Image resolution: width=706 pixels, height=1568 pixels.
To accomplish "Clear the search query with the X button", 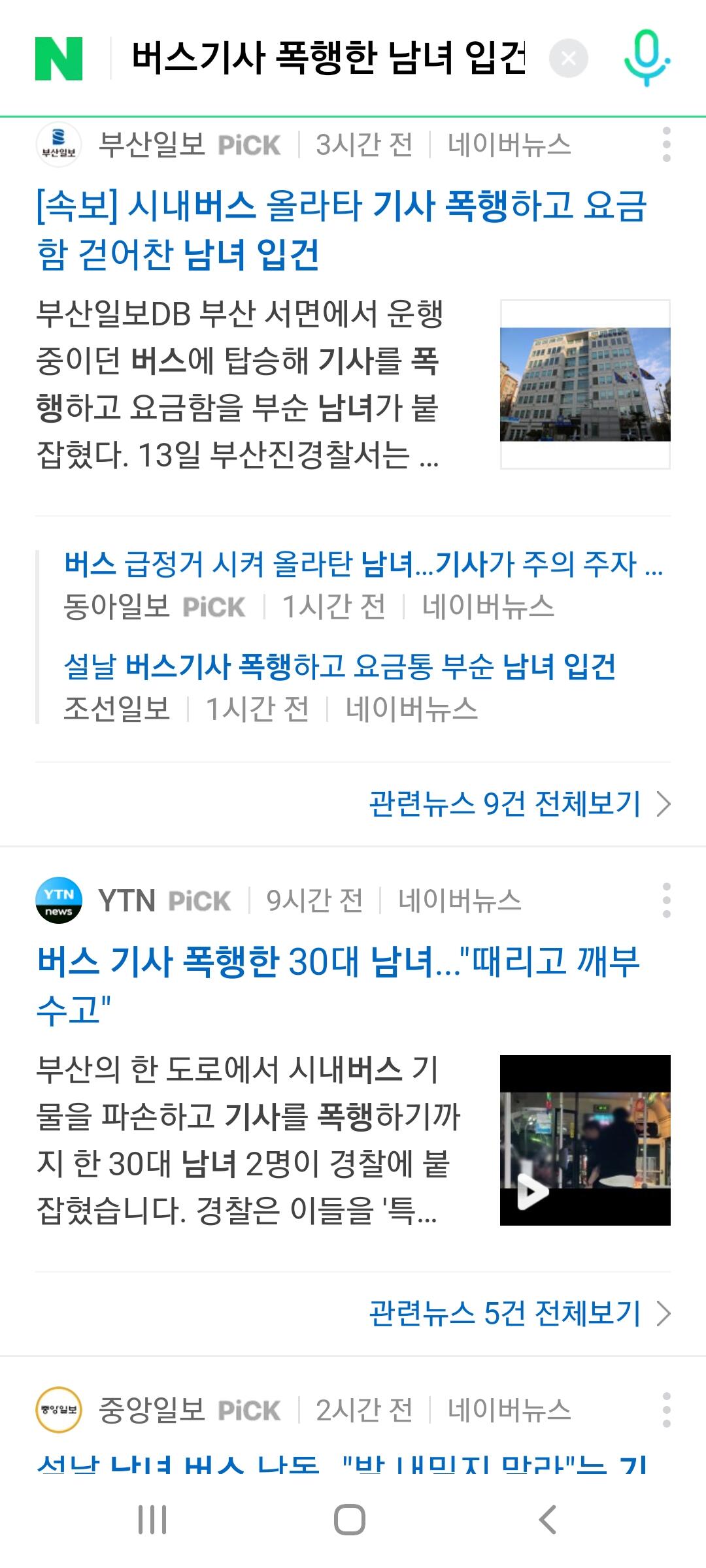I will (569, 59).
